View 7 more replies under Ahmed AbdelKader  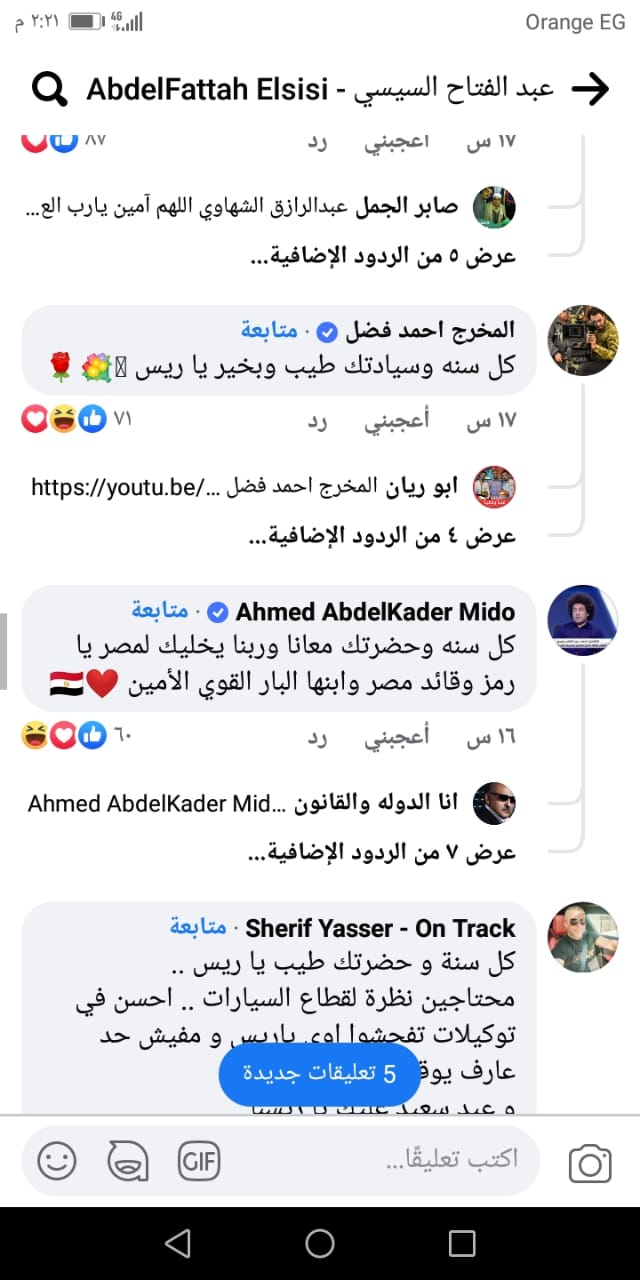pyautogui.click(x=382, y=853)
